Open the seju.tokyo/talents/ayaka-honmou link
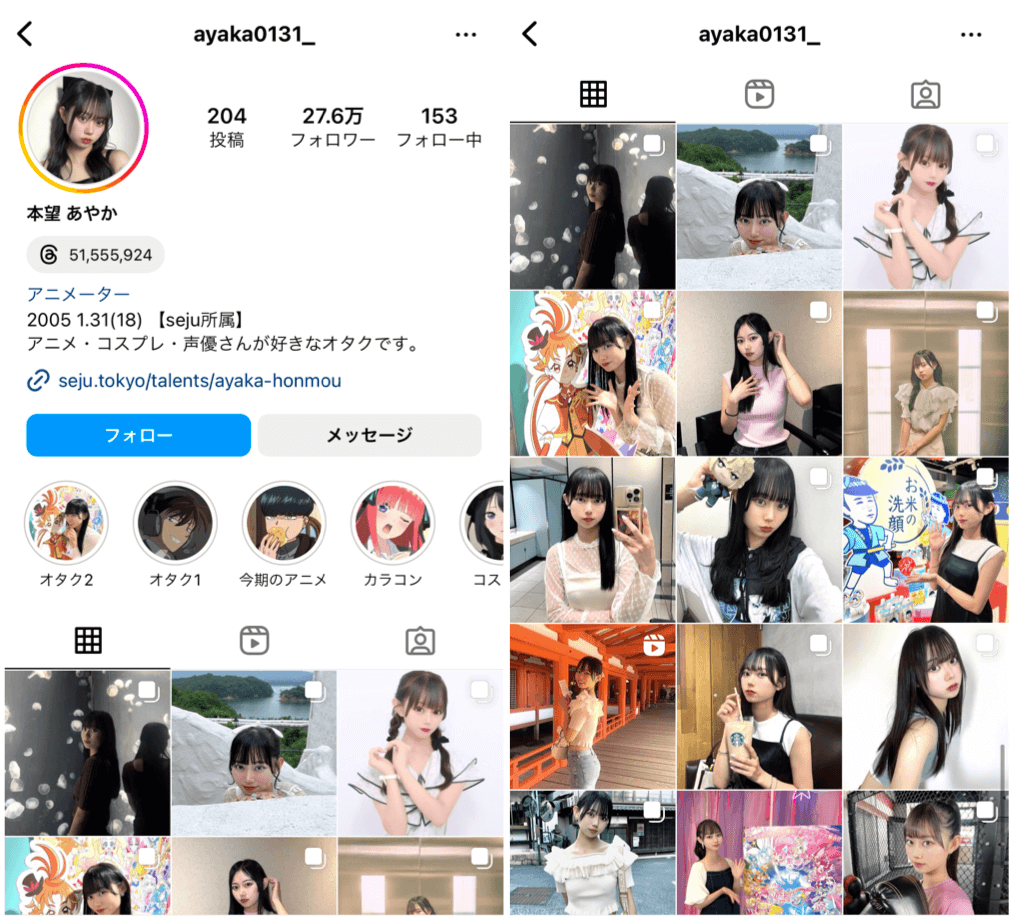Viewport: 1013px width, 919px height. coord(197,381)
